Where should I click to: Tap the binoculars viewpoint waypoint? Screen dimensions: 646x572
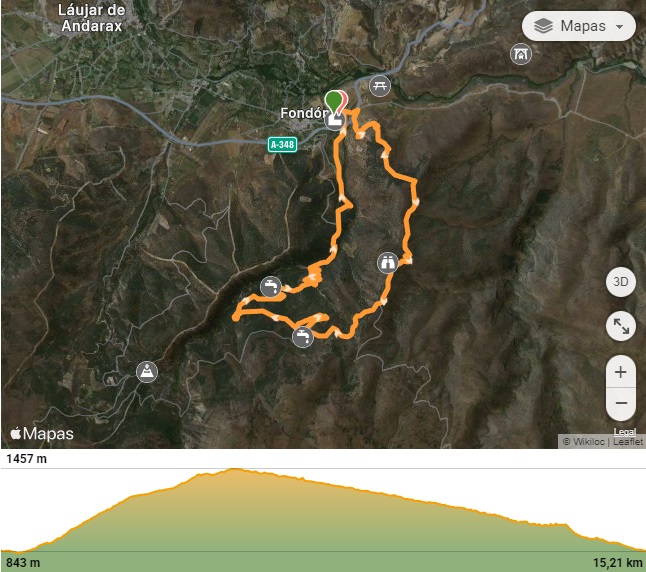click(388, 263)
